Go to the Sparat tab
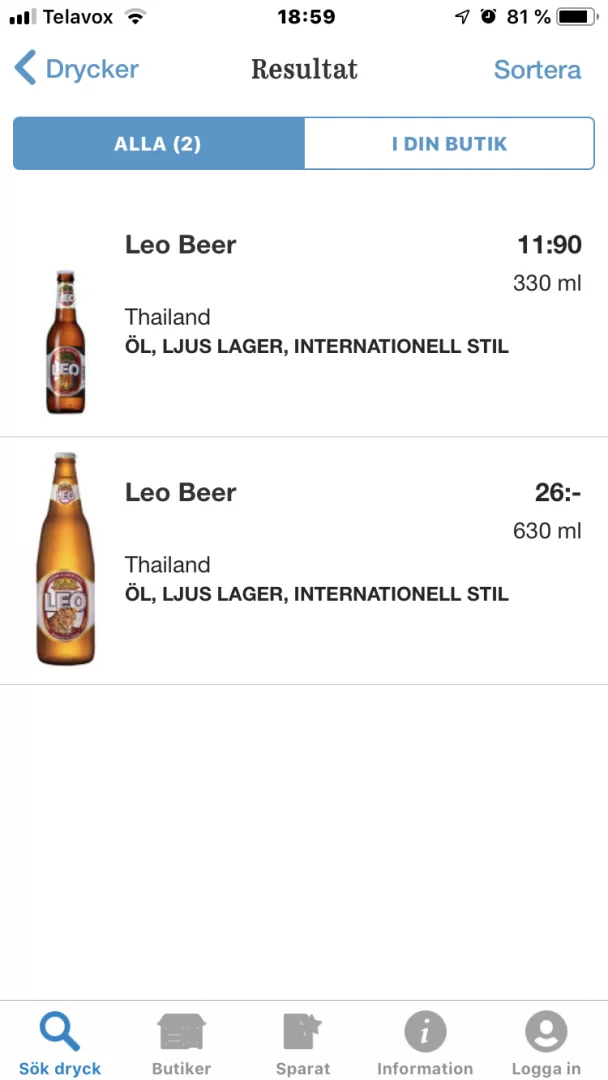608x1080 pixels. (x=303, y=1042)
